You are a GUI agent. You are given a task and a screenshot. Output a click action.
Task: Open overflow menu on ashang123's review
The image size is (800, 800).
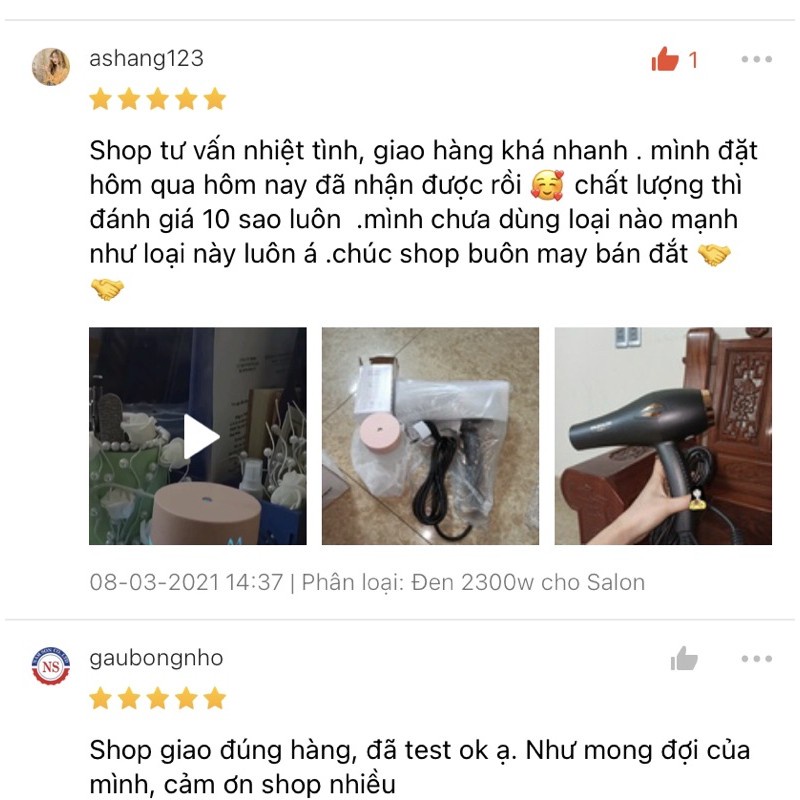(x=756, y=60)
